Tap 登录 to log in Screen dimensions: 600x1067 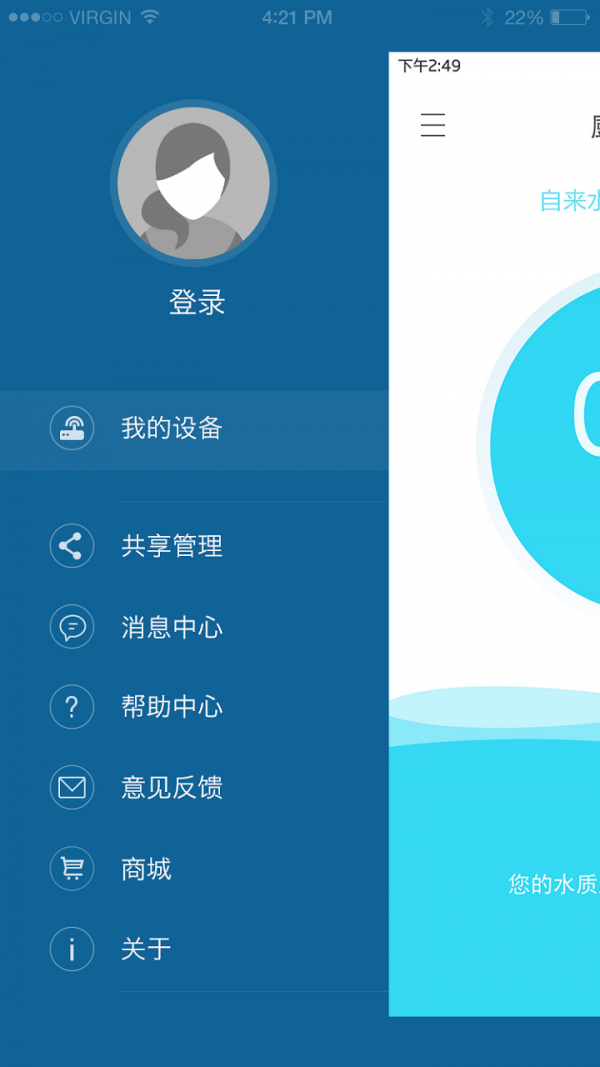(x=197, y=302)
